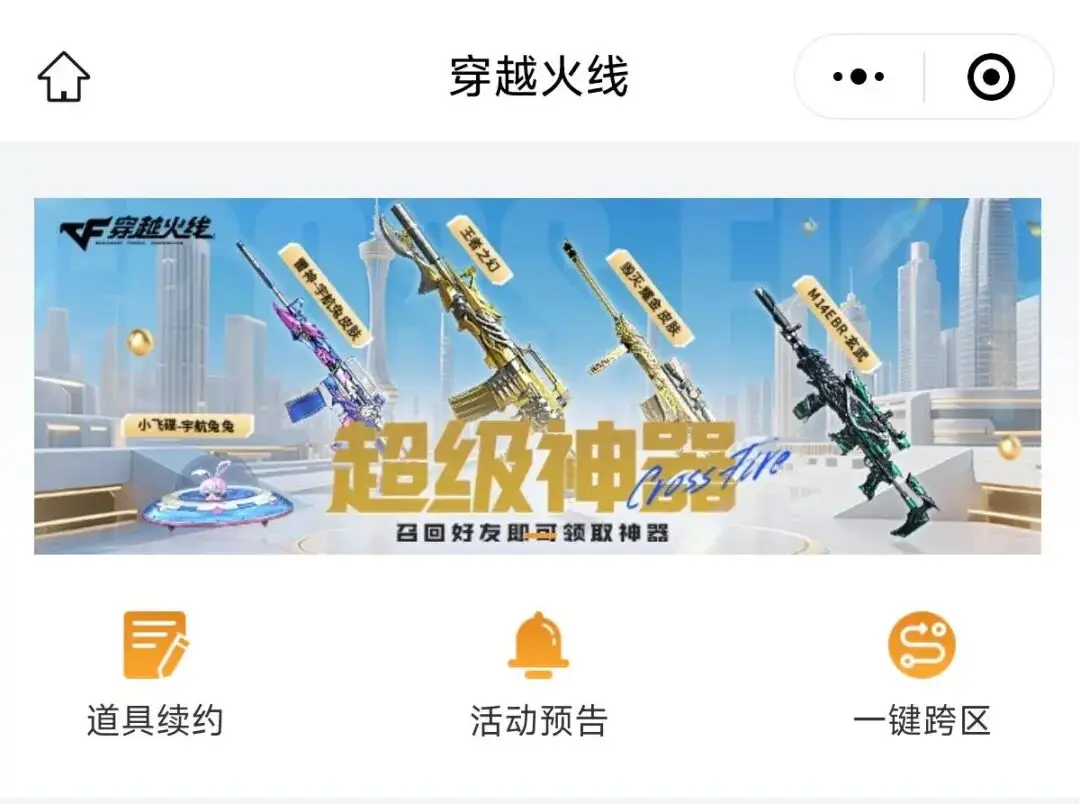This screenshot has height=804, width=1080.
Task: Go to the mini program home icon
Action: pyautogui.click(x=64, y=77)
